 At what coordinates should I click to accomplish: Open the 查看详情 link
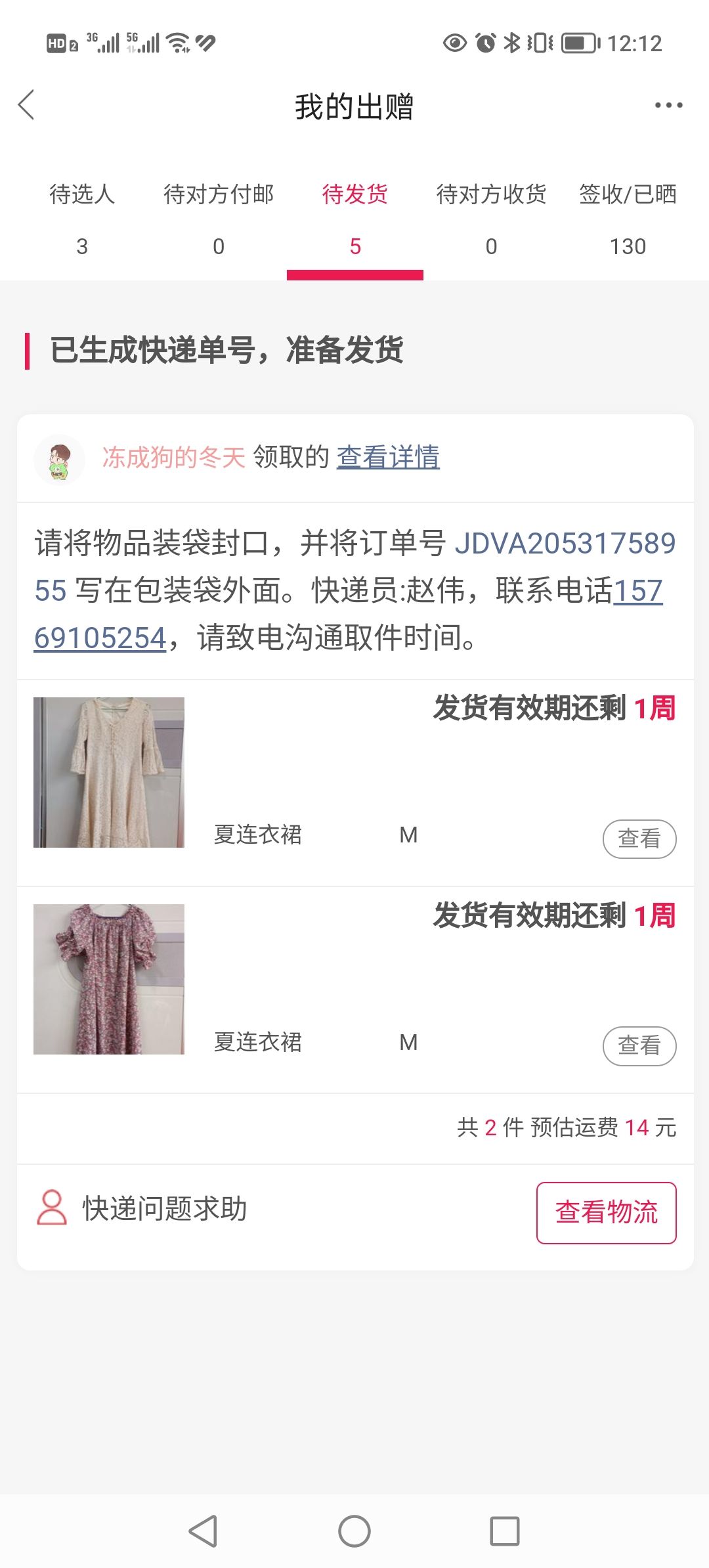click(388, 457)
